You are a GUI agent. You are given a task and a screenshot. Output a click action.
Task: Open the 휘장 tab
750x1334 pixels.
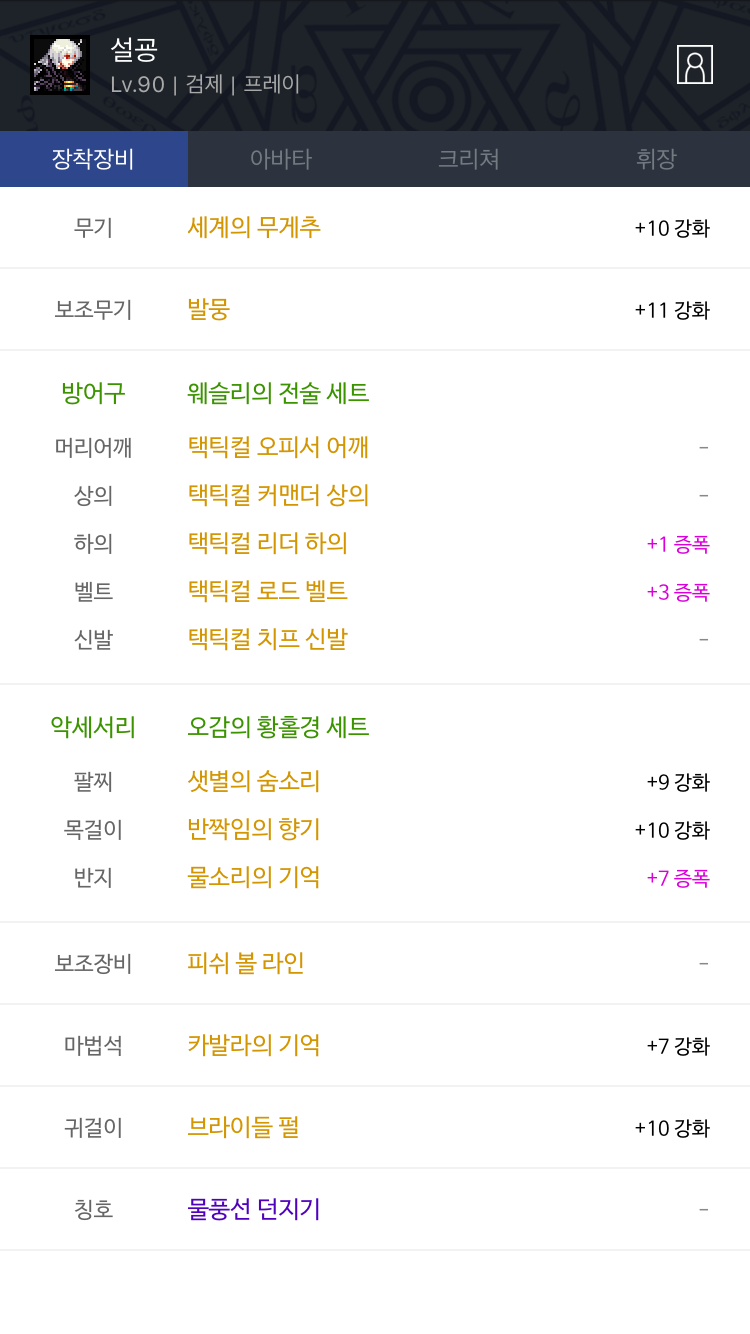[x=657, y=159]
